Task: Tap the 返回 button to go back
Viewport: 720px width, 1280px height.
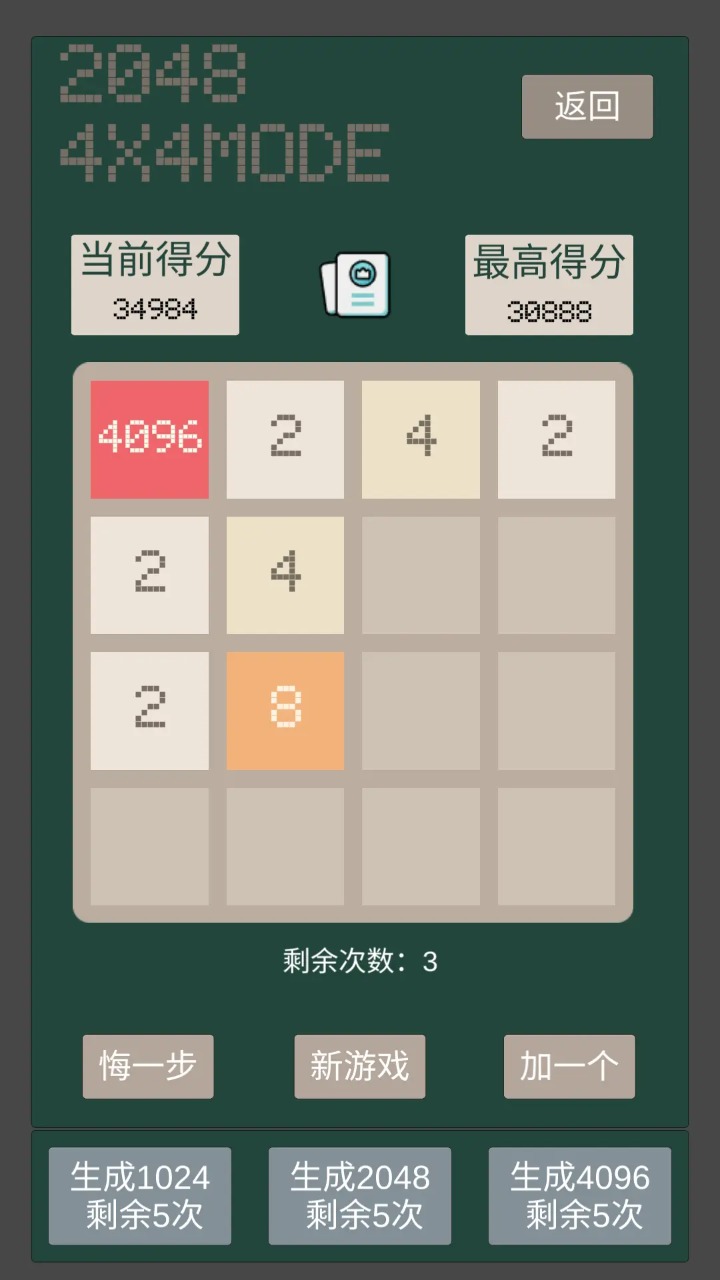Action: [587, 106]
